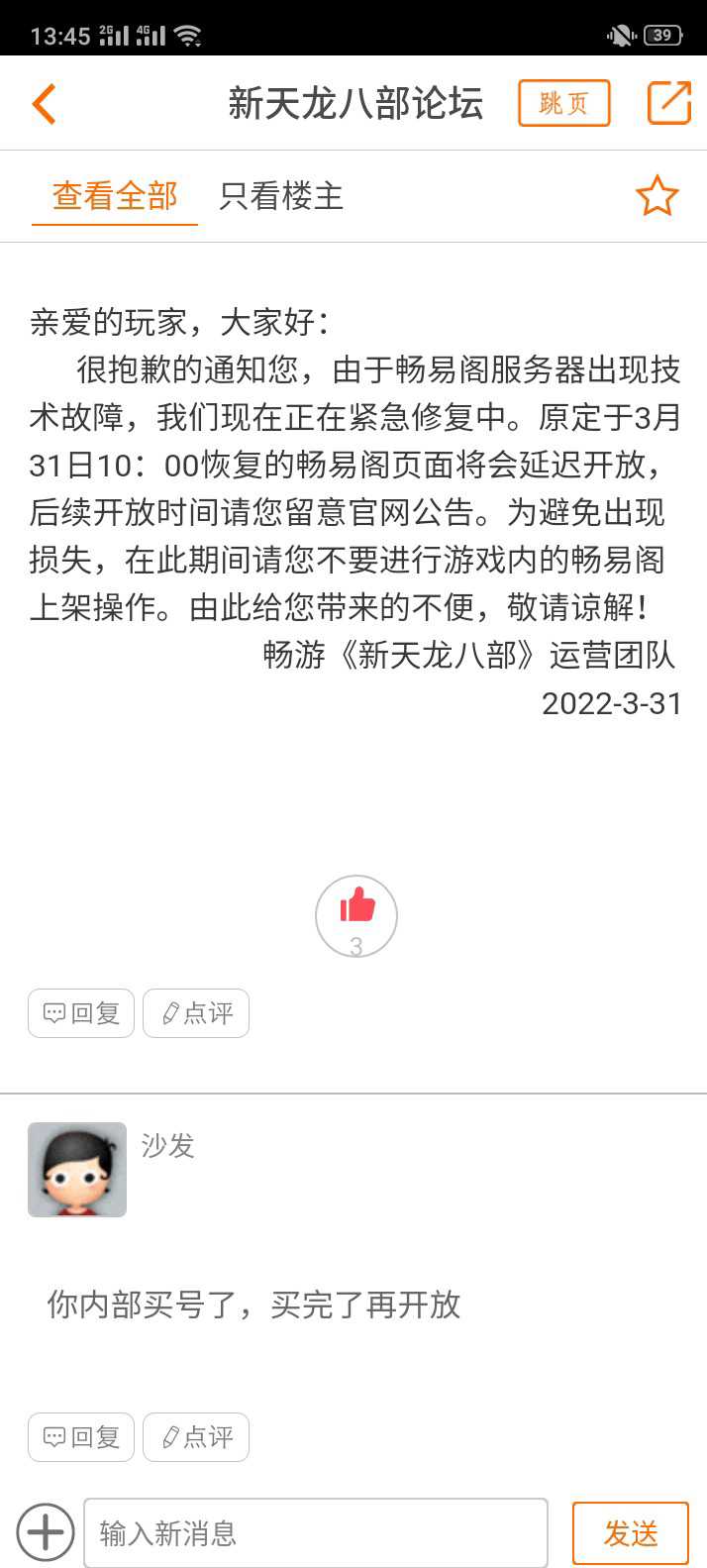Favorite this thread with the star icon
The image size is (707, 1568).
pos(656,196)
